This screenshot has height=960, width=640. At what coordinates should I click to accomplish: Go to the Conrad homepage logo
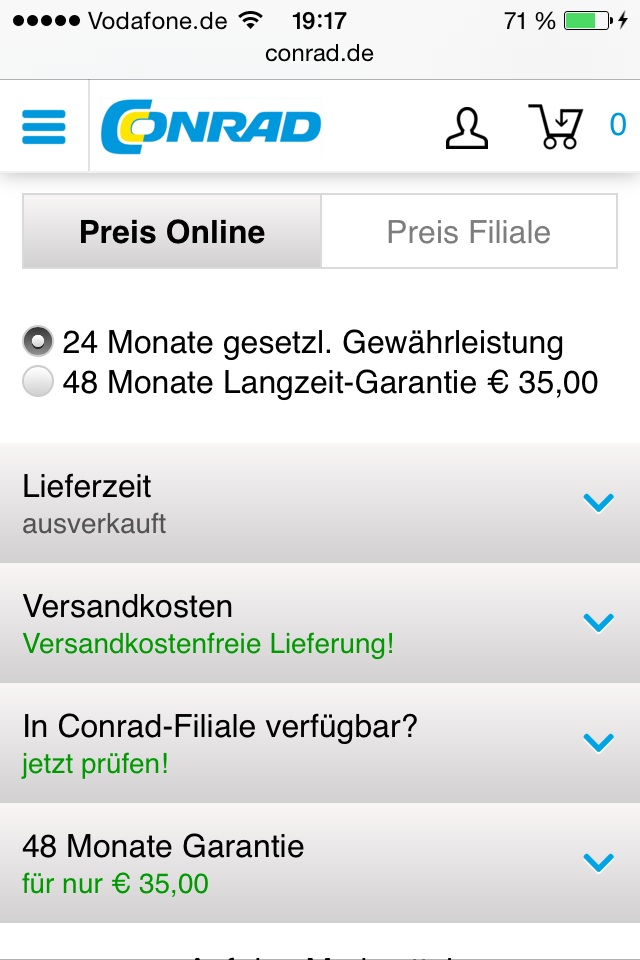click(x=211, y=127)
